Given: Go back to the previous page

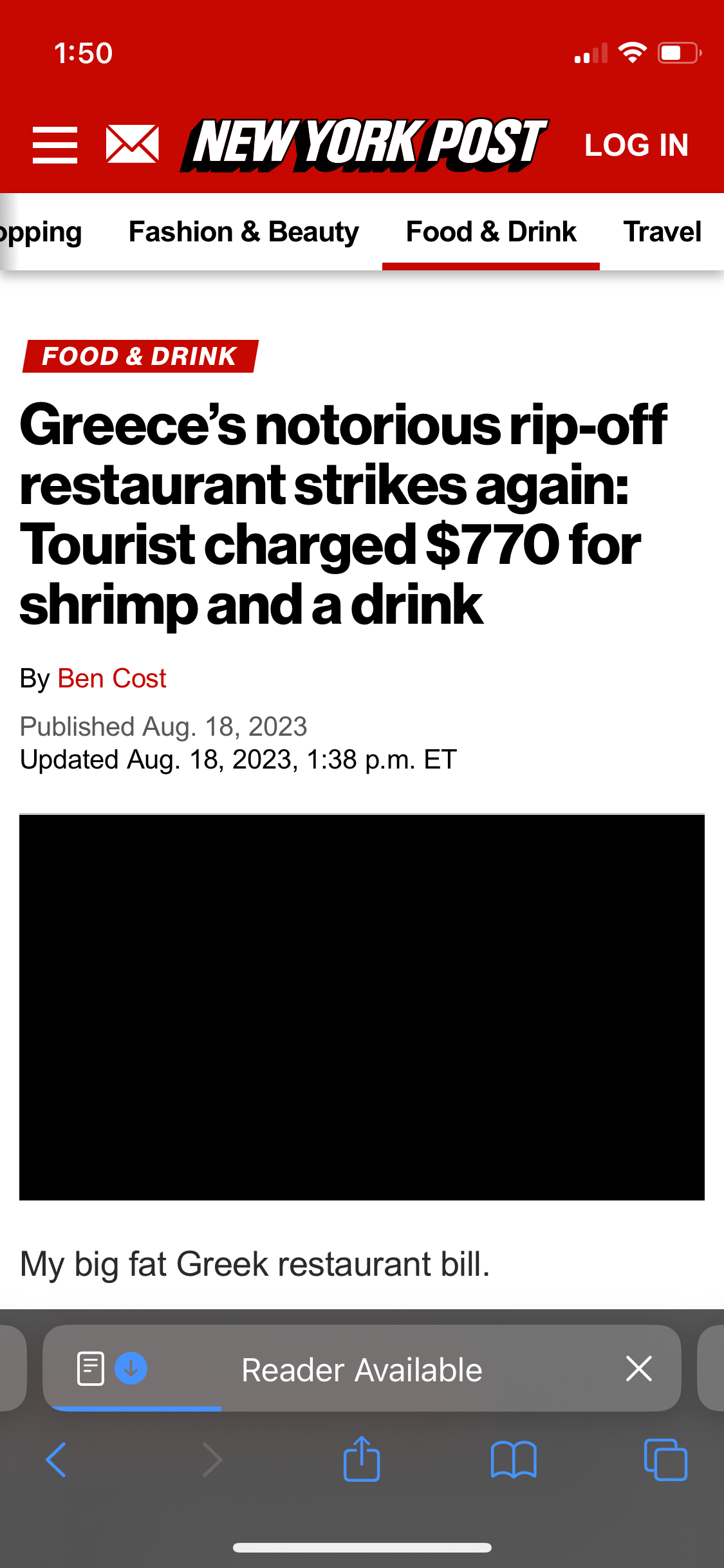Looking at the screenshot, I should 57,1459.
